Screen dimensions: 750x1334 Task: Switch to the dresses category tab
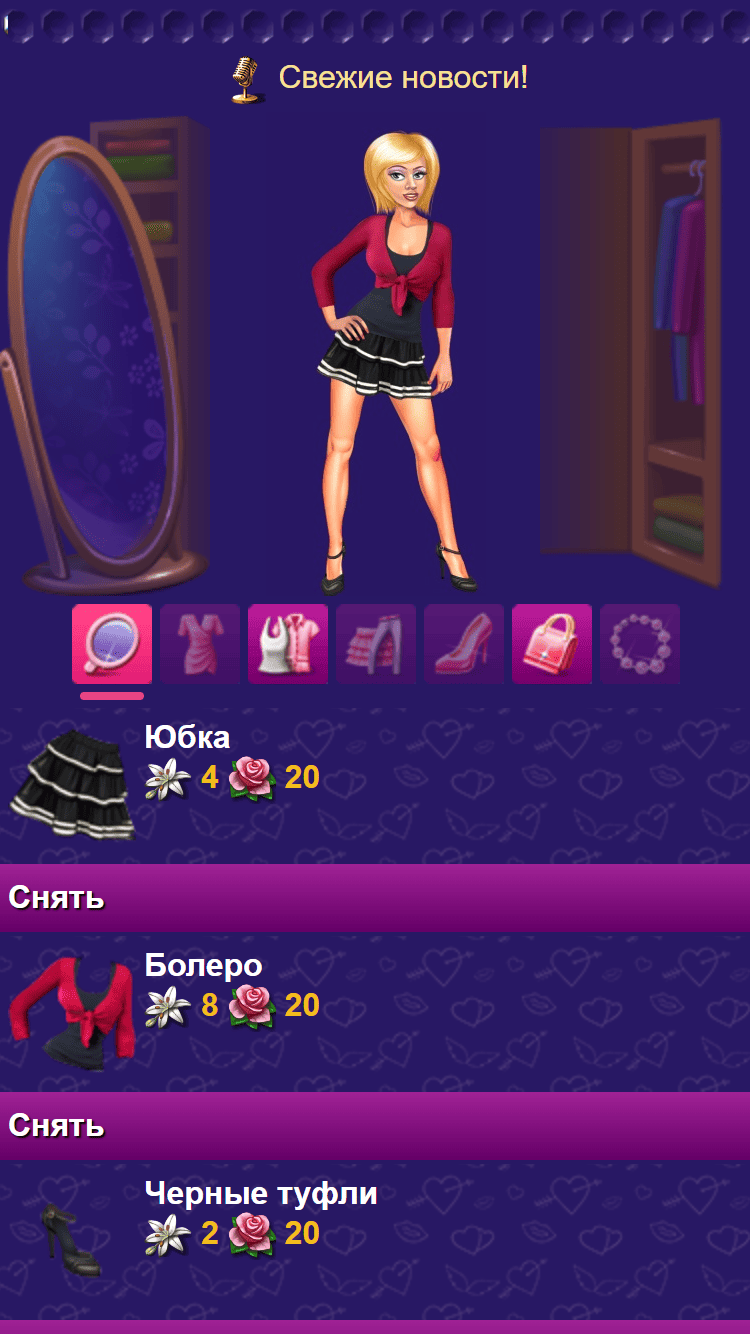(x=200, y=644)
